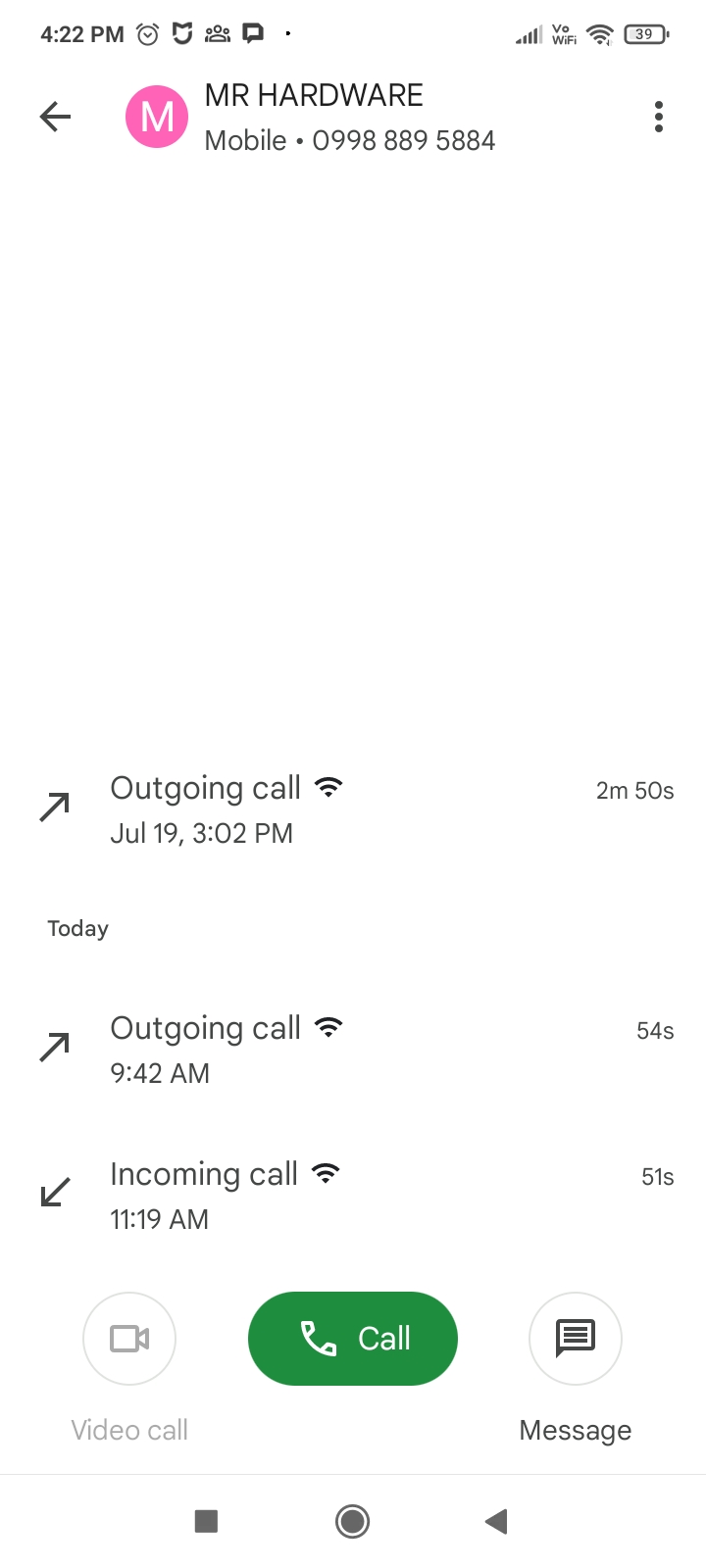Open the Jul 19 outgoing call entry
This screenshot has height=1568, width=706.
click(x=353, y=809)
